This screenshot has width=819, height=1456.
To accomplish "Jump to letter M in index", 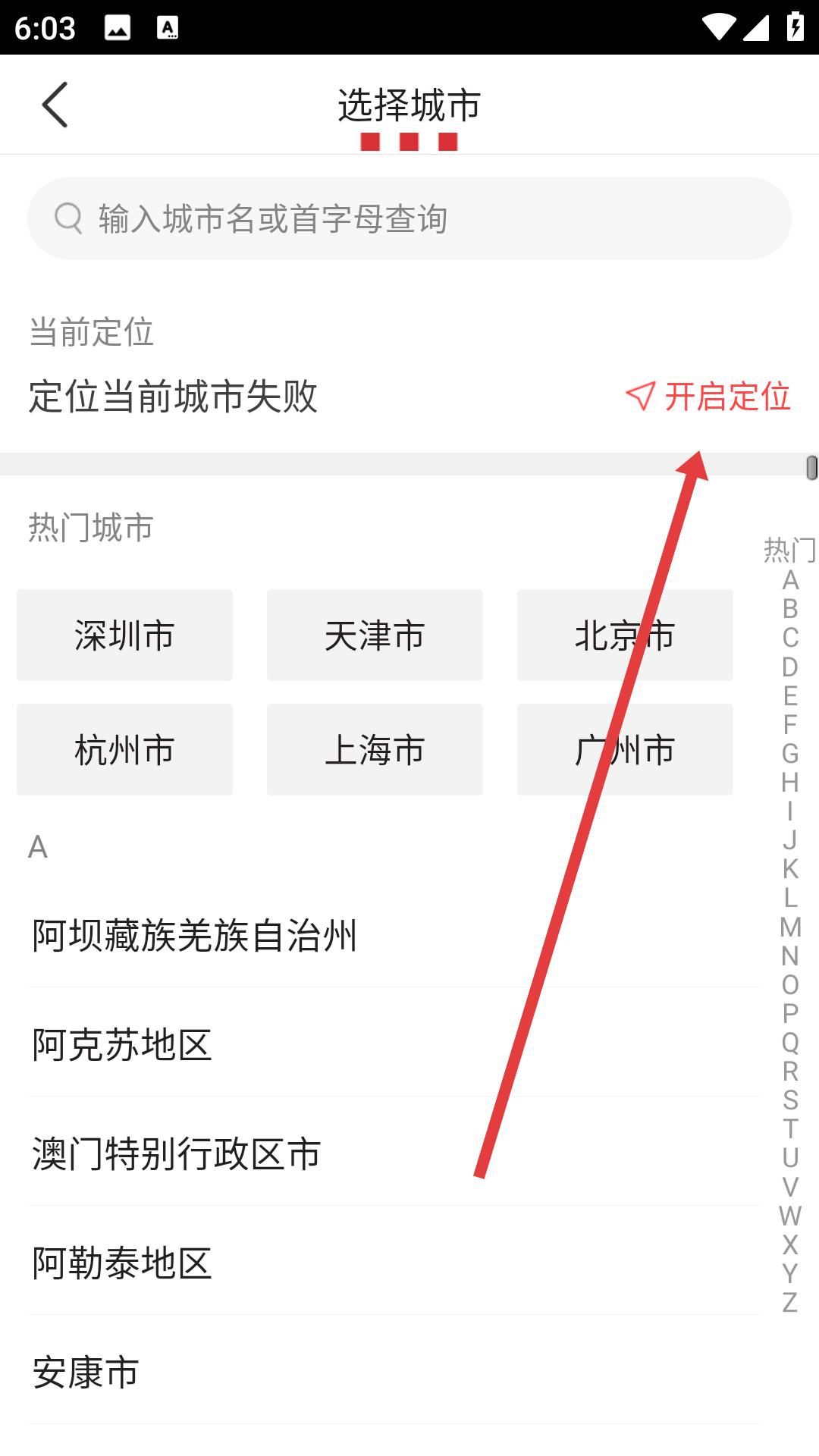I will click(790, 927).
